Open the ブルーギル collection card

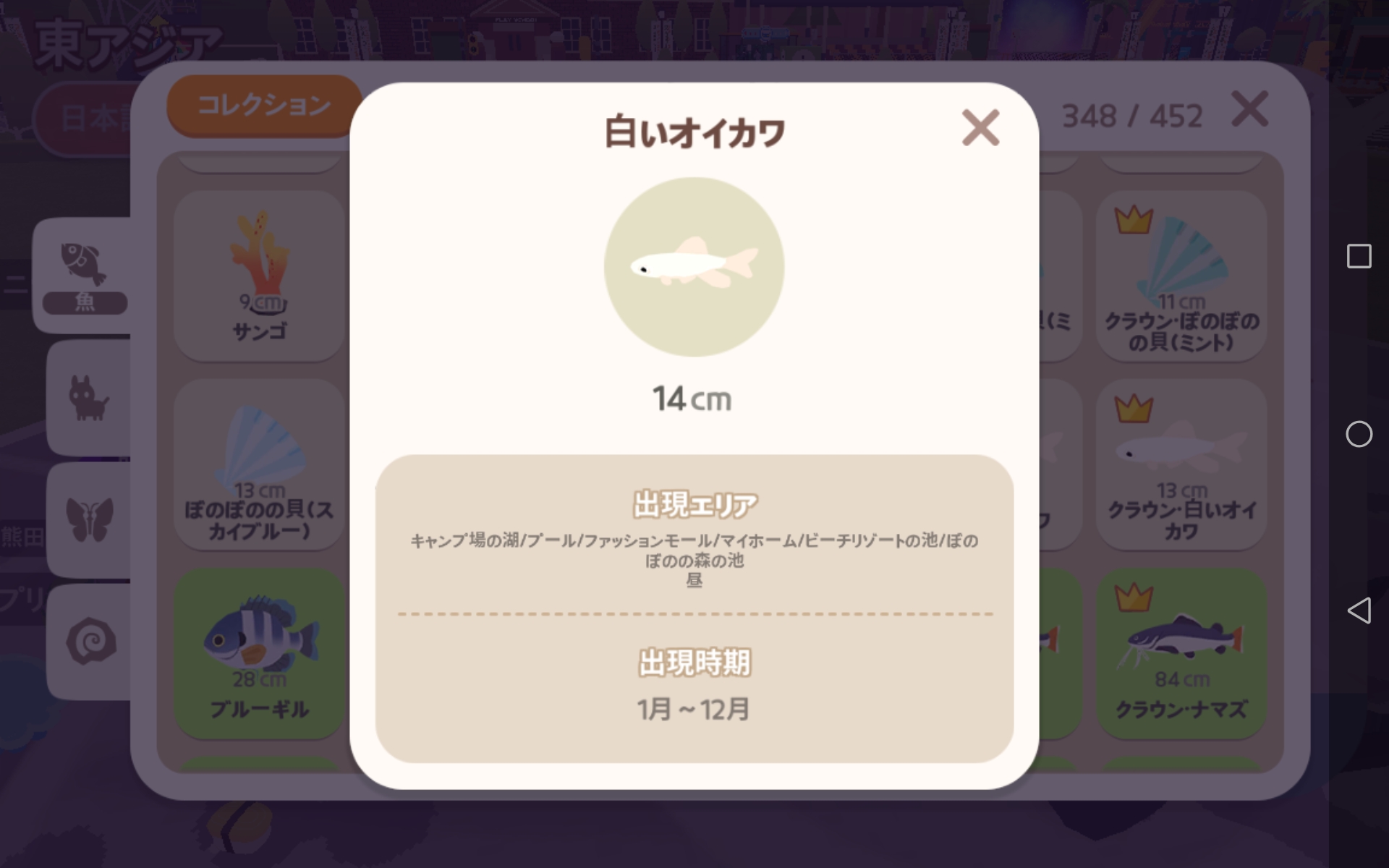(x=259, y=652)
